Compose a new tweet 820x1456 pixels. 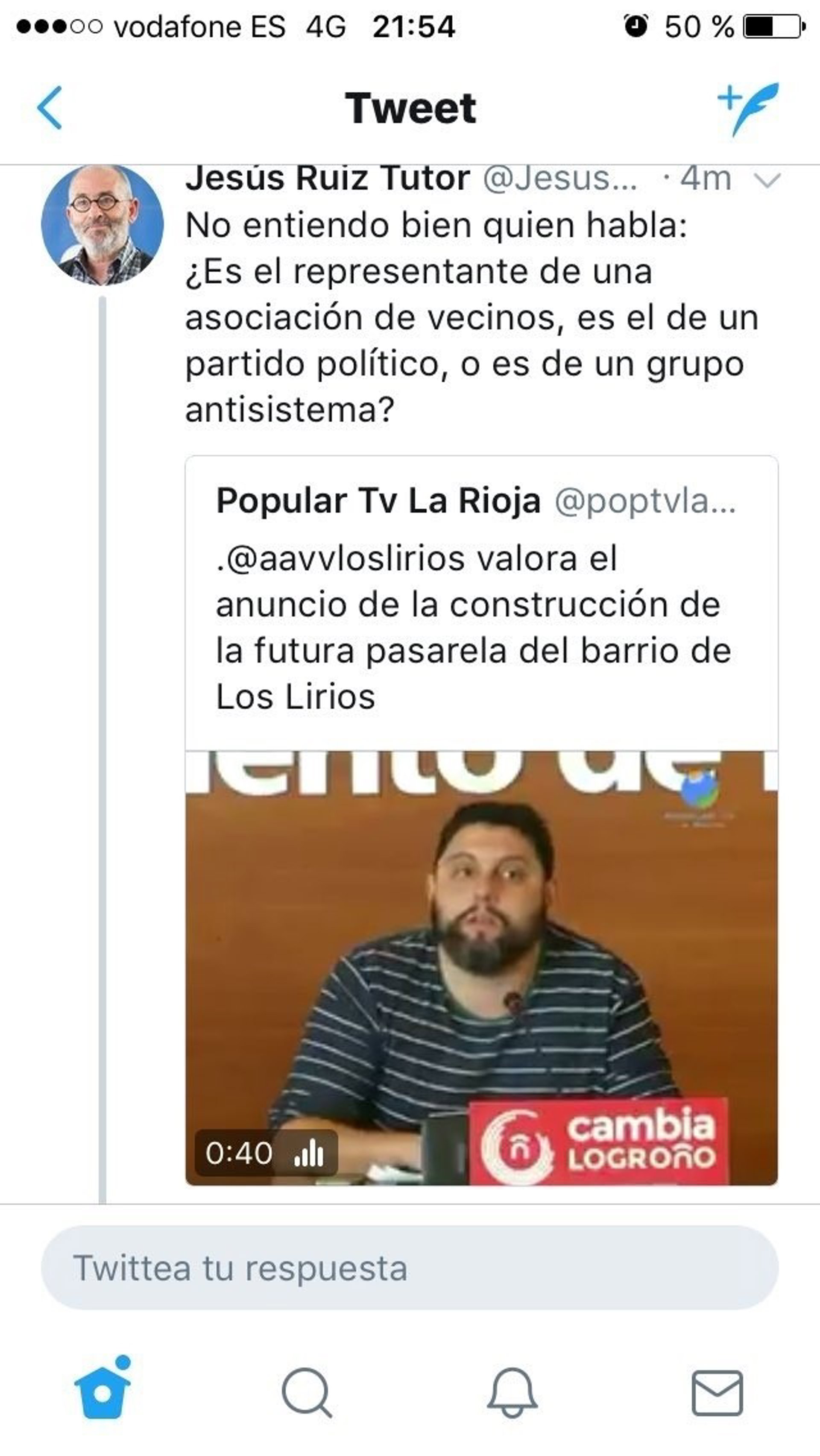point(748,108)
